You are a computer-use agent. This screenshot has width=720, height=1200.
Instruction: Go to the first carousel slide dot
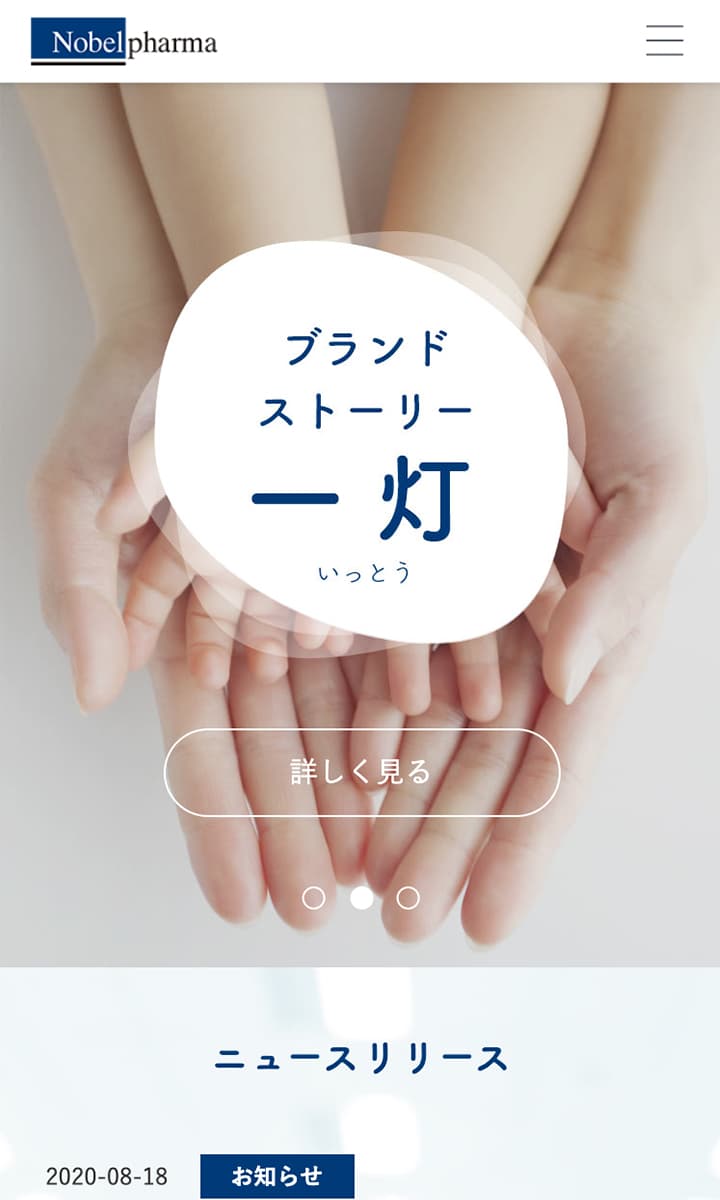(313, 898)
